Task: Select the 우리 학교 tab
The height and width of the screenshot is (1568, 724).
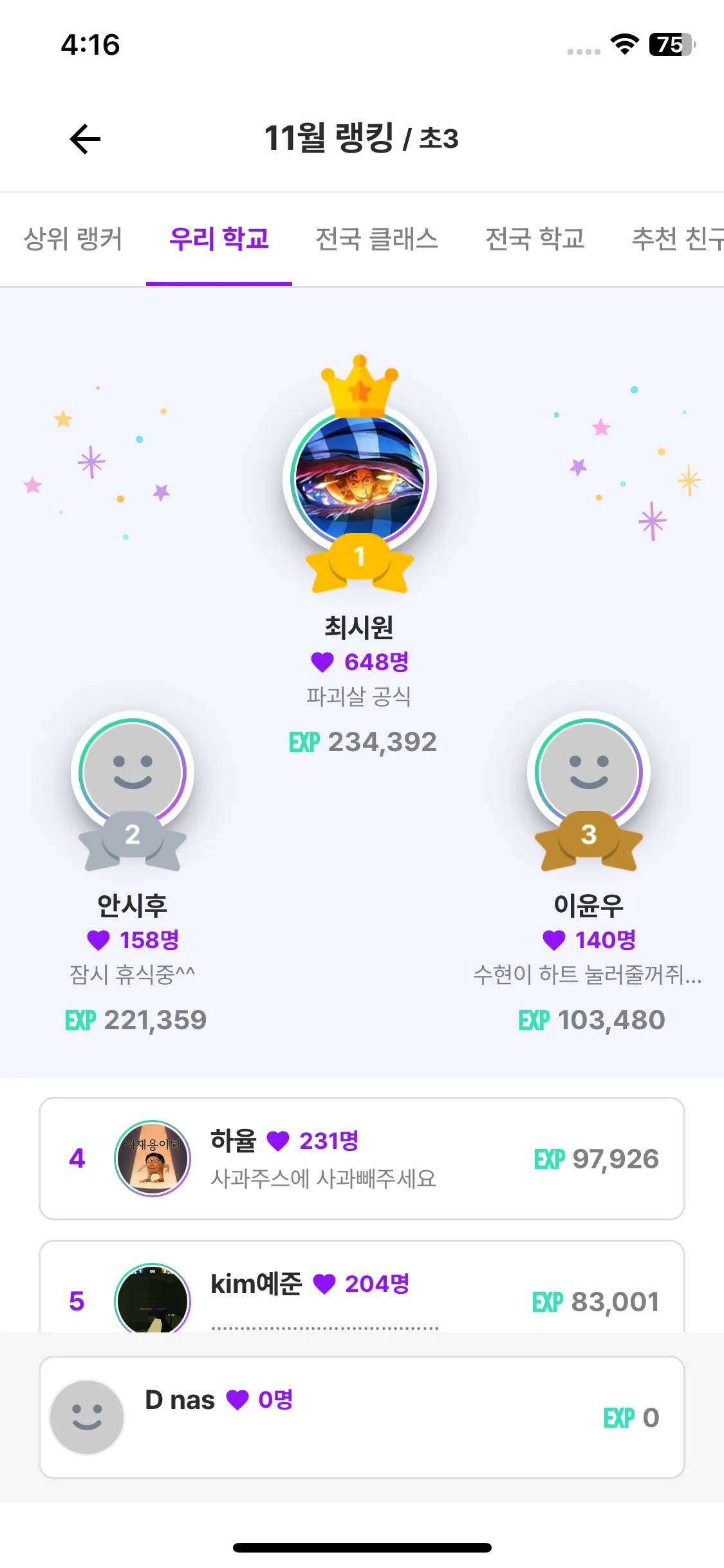Action: point(219,239)
